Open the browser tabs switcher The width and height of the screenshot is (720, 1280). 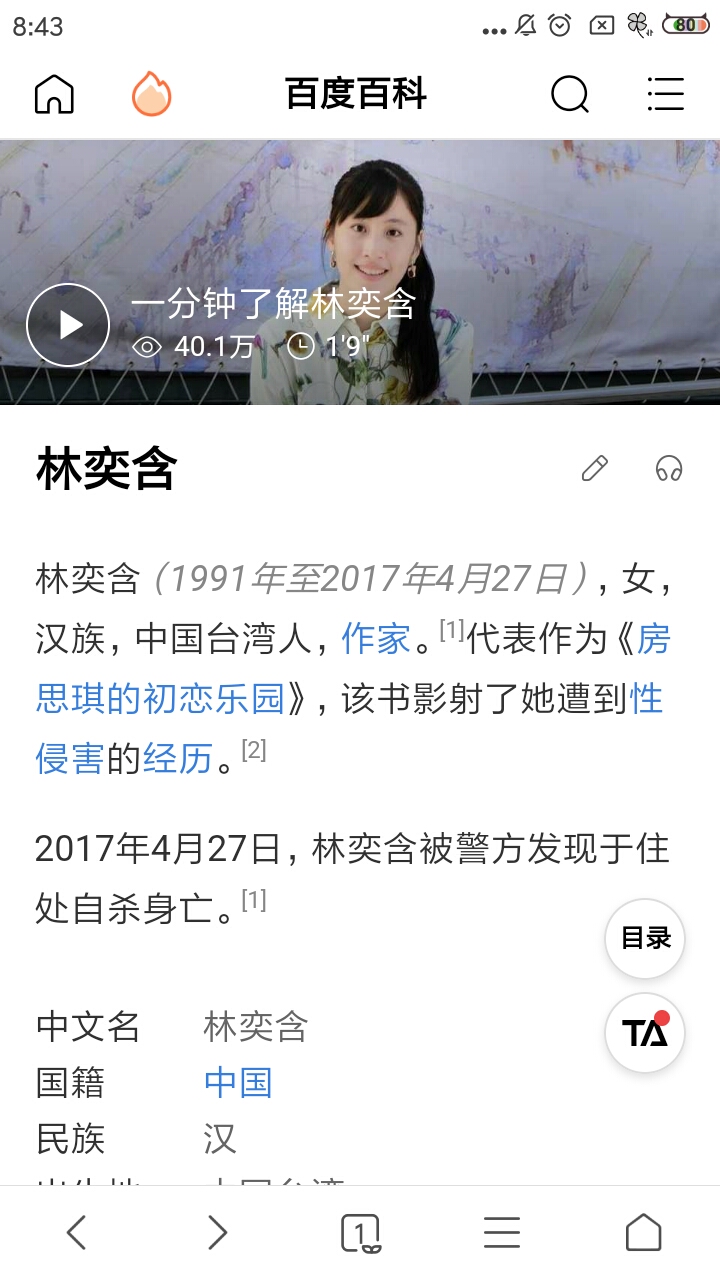pyautogui.click(x=360, y=1233)
